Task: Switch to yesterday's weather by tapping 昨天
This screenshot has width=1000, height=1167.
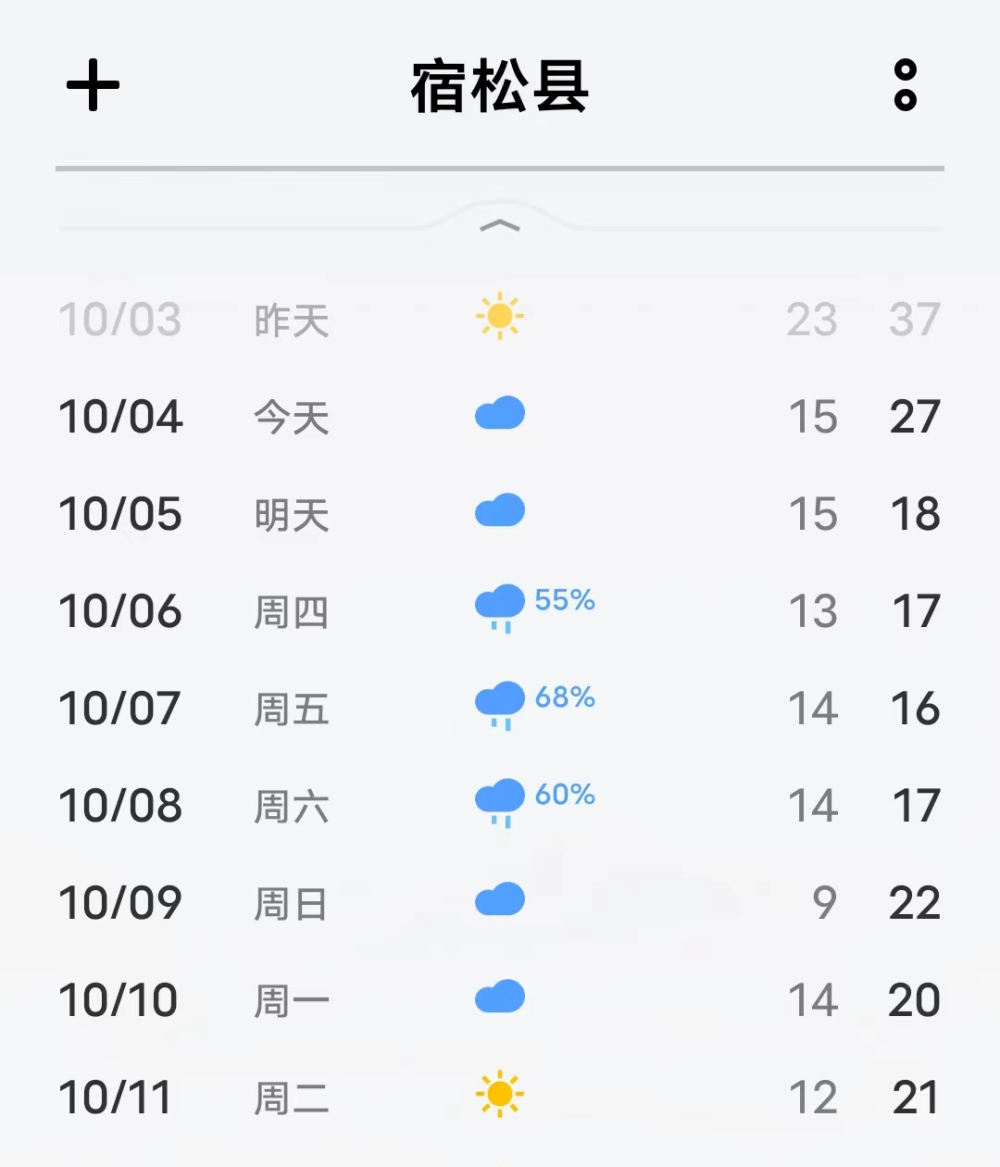Action: [289, 320]
